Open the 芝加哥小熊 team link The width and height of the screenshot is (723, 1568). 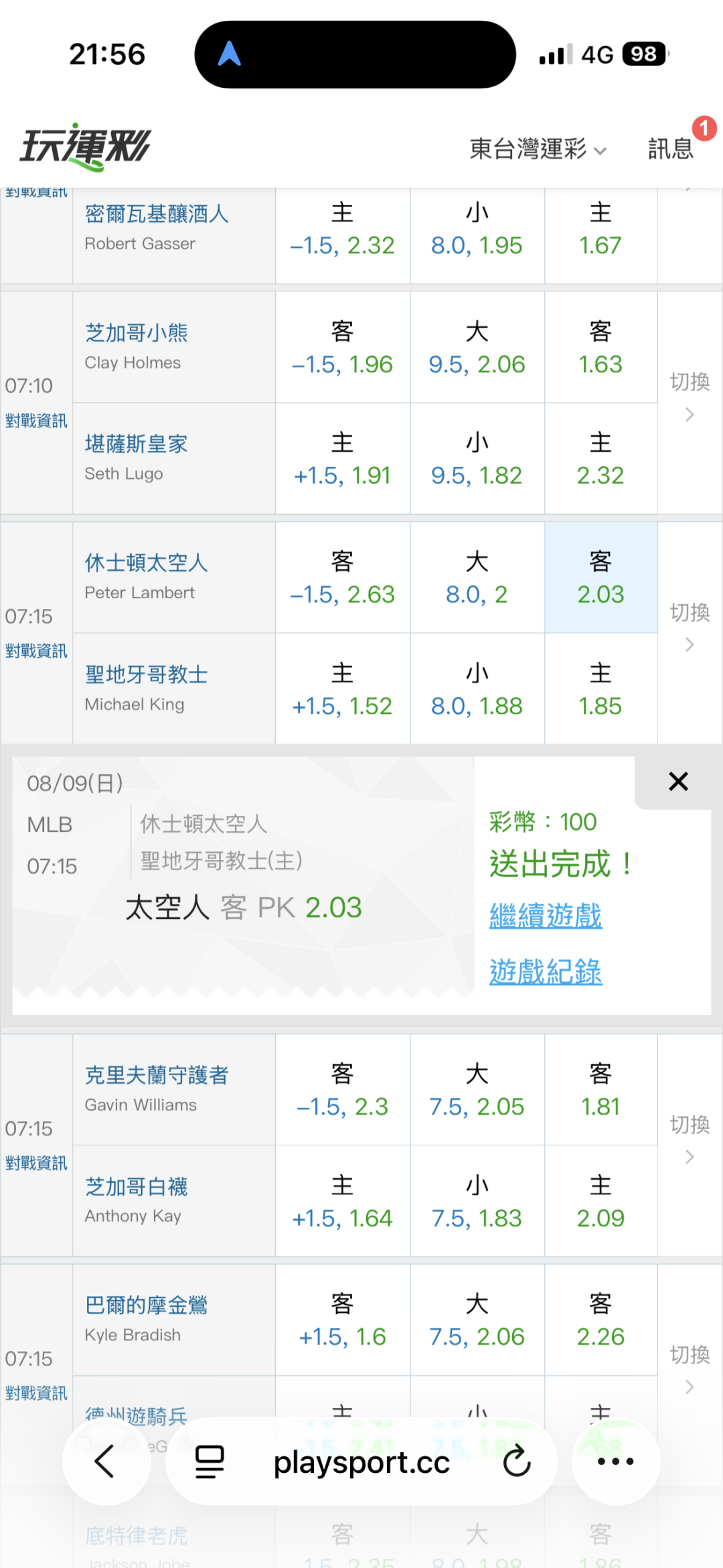click(x=136, y=332)
